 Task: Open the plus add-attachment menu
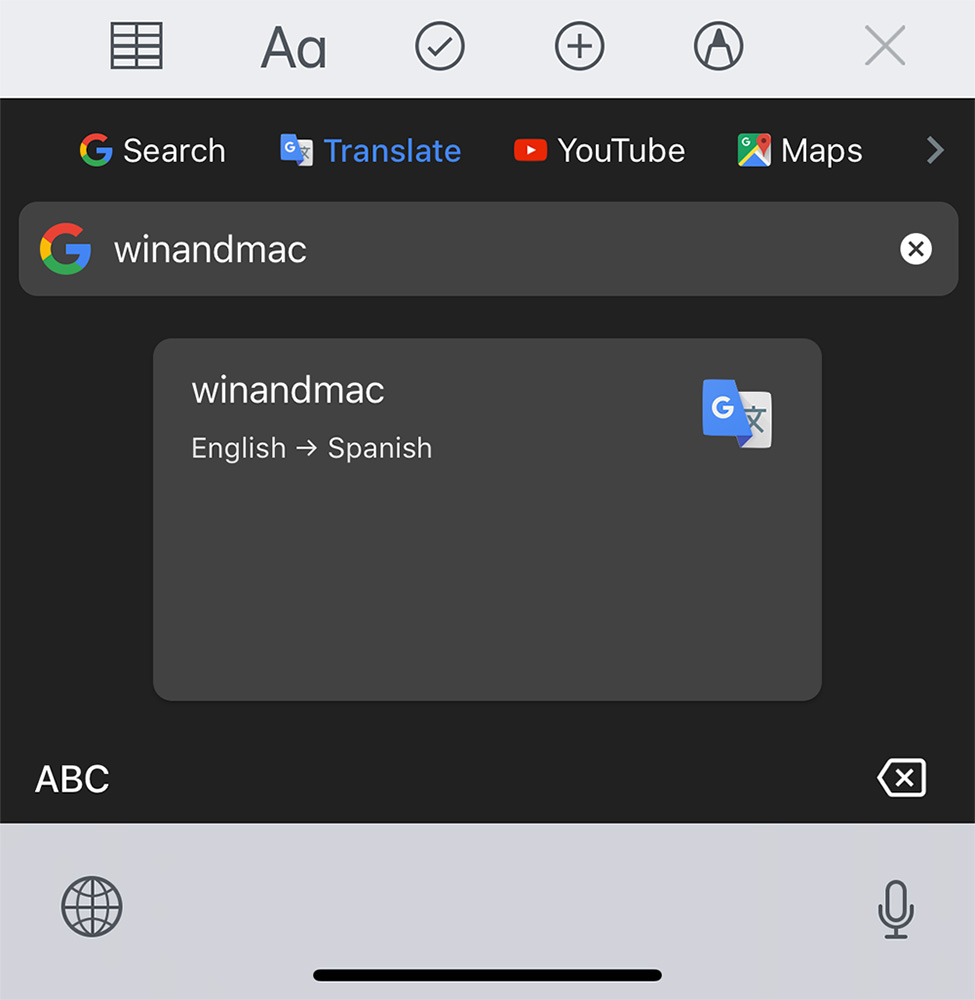(580, 46)
